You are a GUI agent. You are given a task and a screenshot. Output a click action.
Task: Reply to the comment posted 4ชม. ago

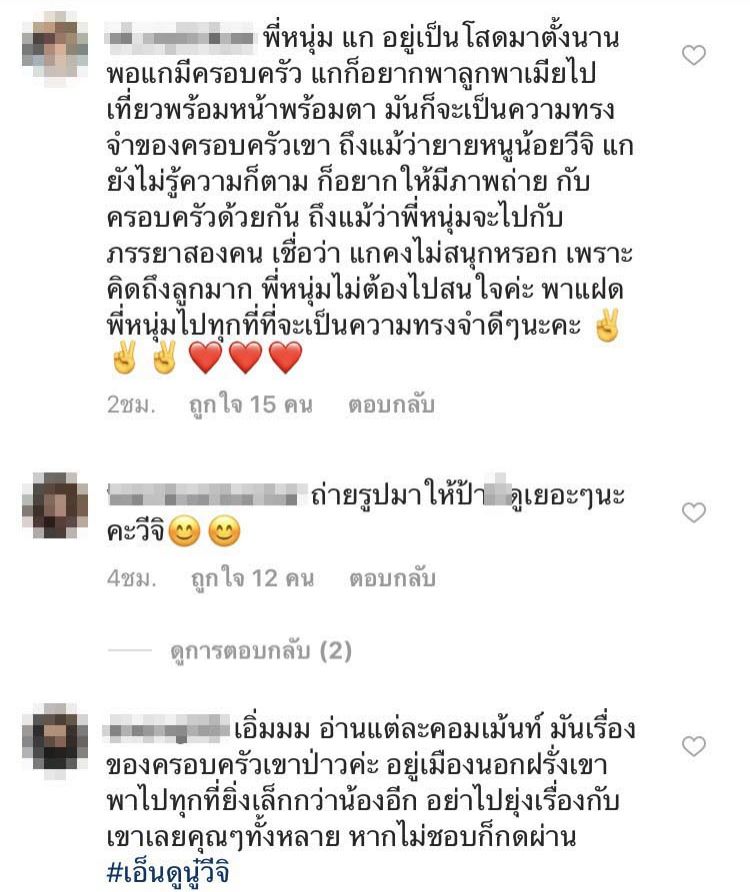[392, 578]
